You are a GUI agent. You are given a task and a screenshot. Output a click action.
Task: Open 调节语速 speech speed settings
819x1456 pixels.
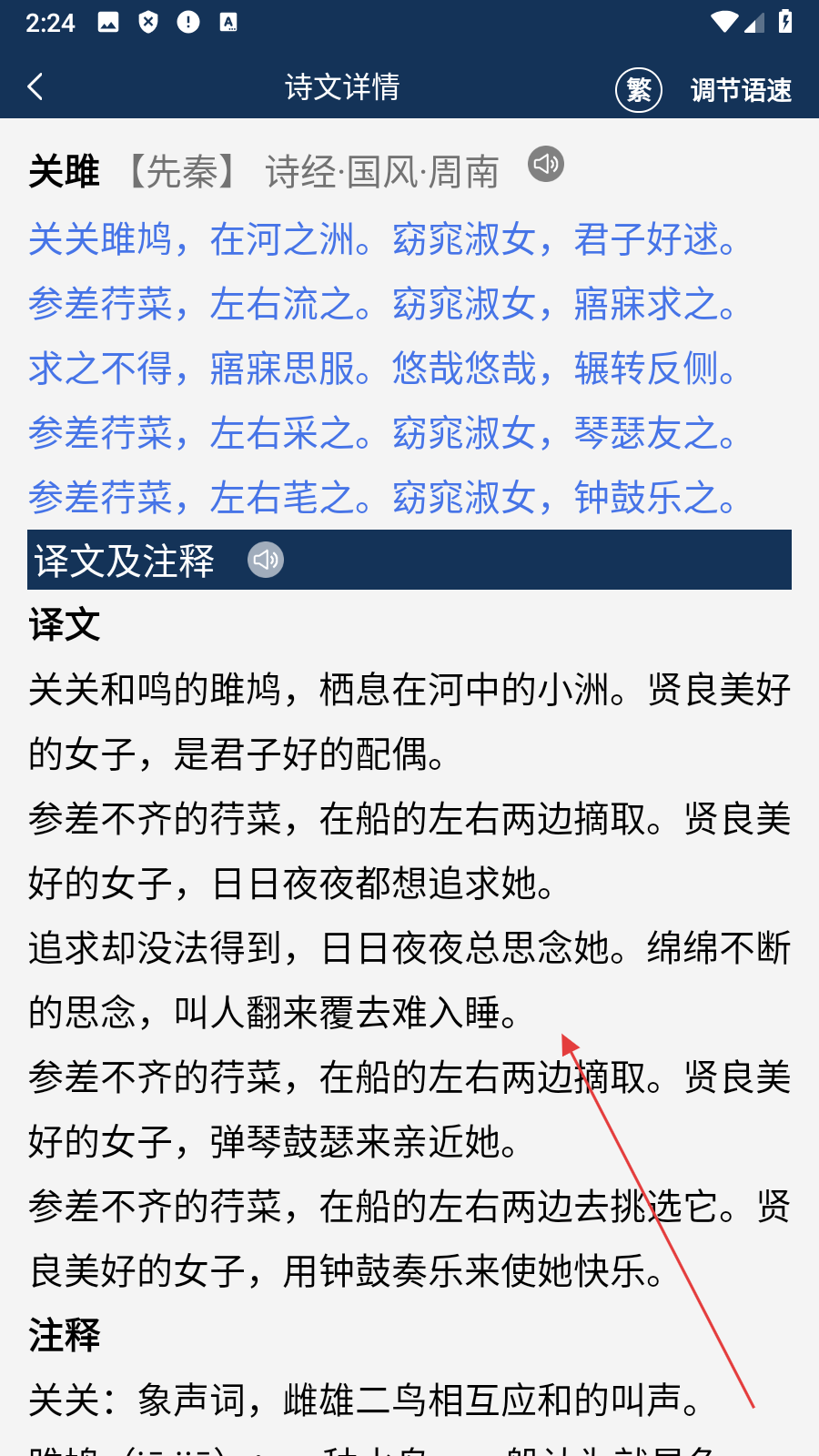[x=741, y=89]
